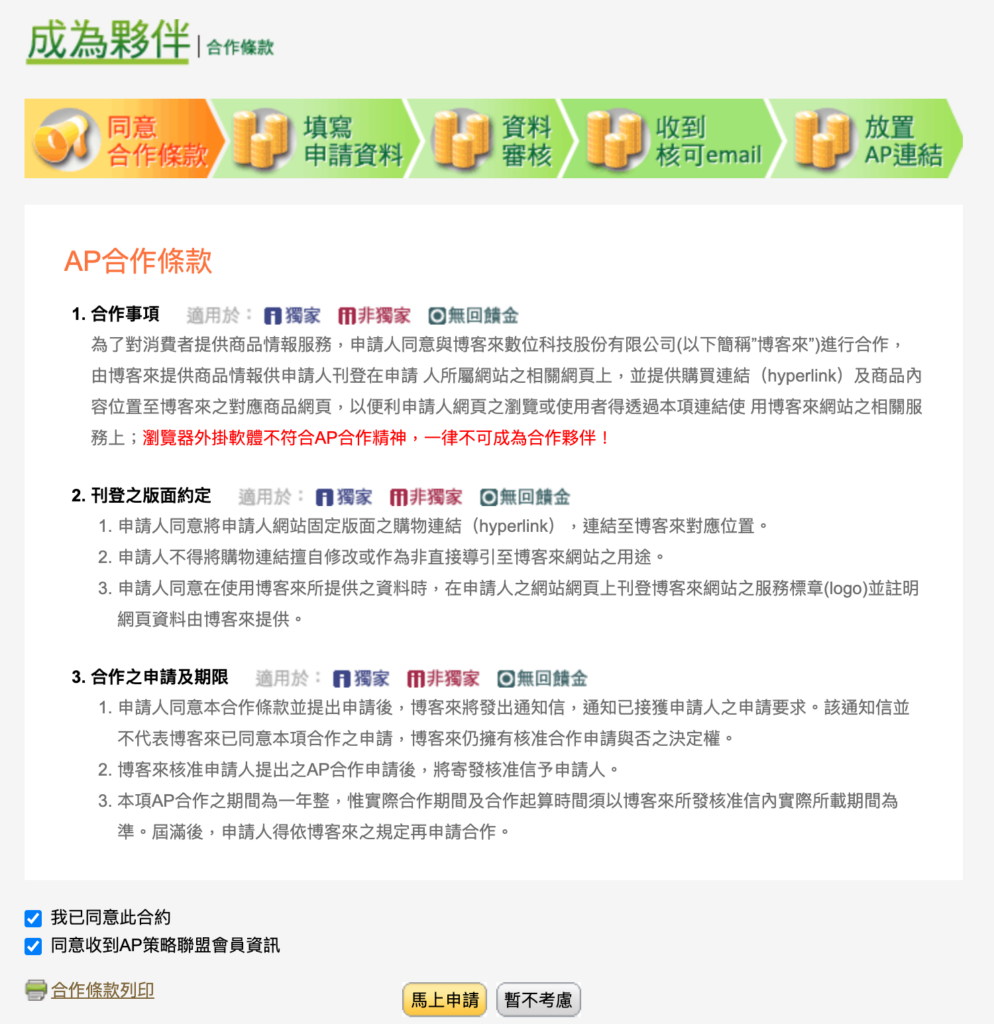The width and height of the screenshot is (994, 1024).
Task: Uncheck 同意收到AP策略聯盟會員資訊 checkbox
Action: 33,945
